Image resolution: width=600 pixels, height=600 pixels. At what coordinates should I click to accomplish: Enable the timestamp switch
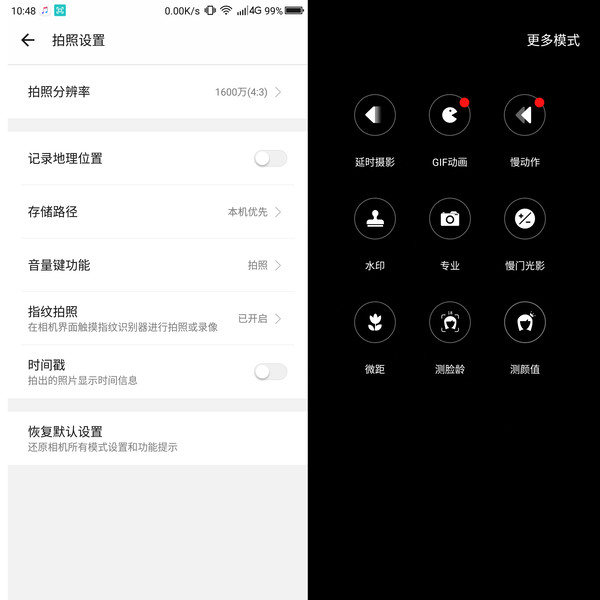click(x=269, y=372)
